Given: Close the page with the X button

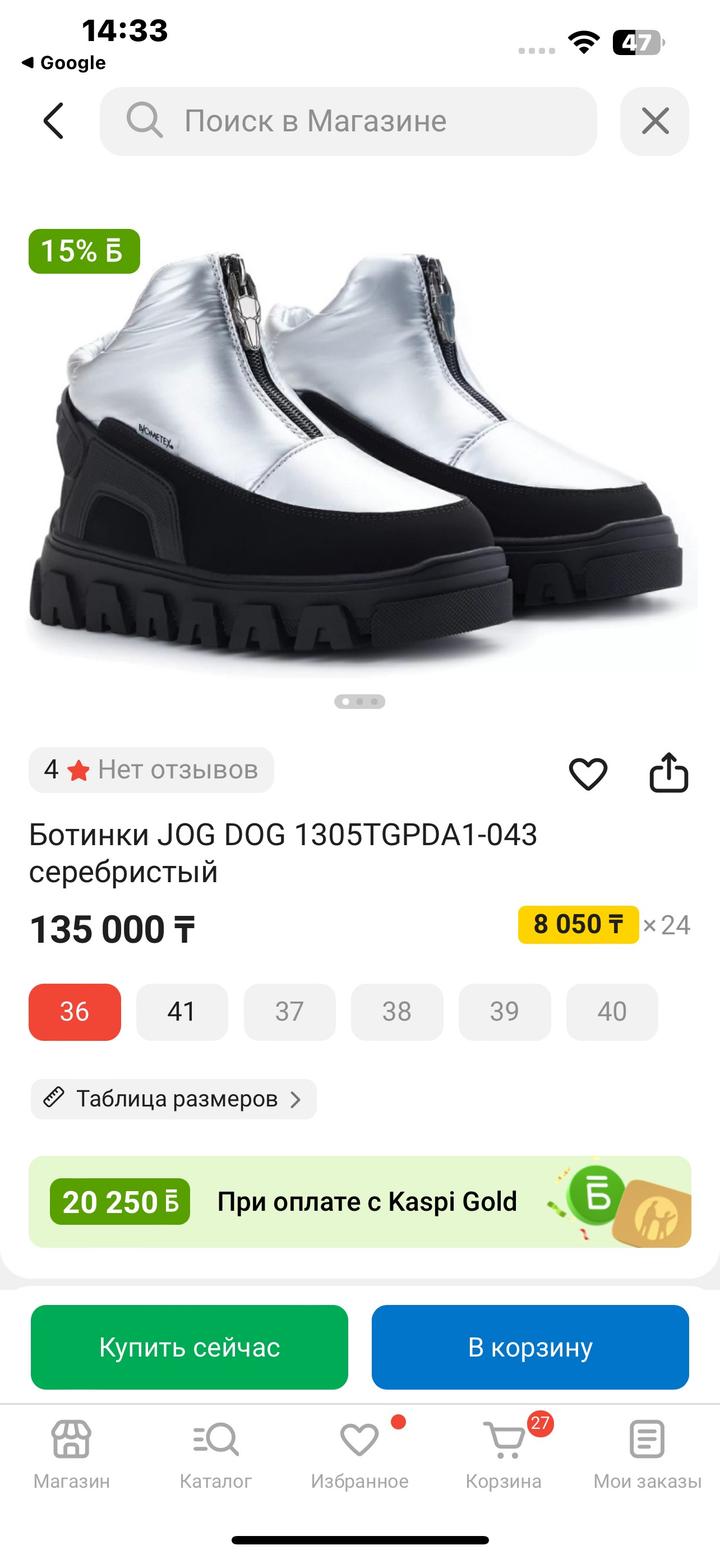Looking at the screenshot, I should pyautogui.click(x=655, y=121).
